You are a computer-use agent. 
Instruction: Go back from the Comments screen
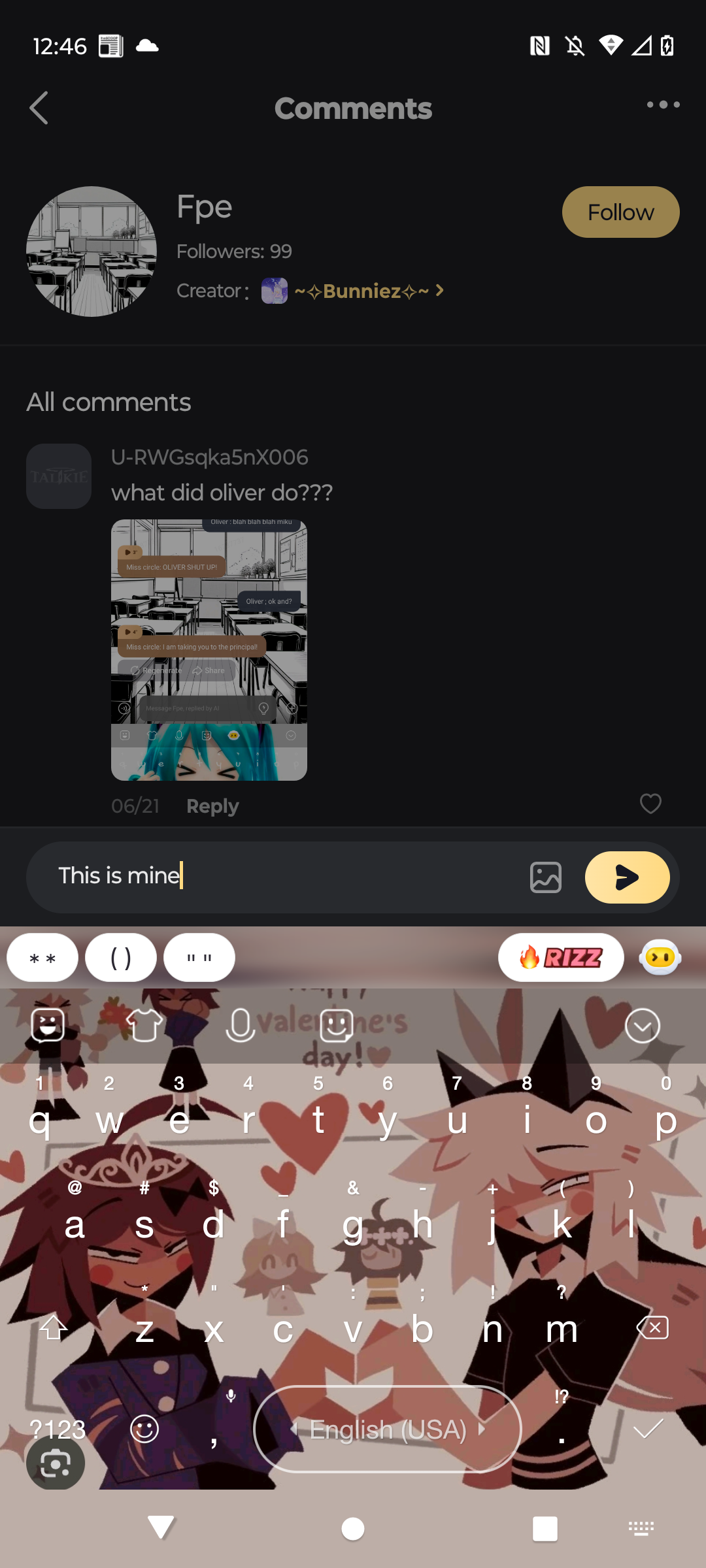[39, 108]
